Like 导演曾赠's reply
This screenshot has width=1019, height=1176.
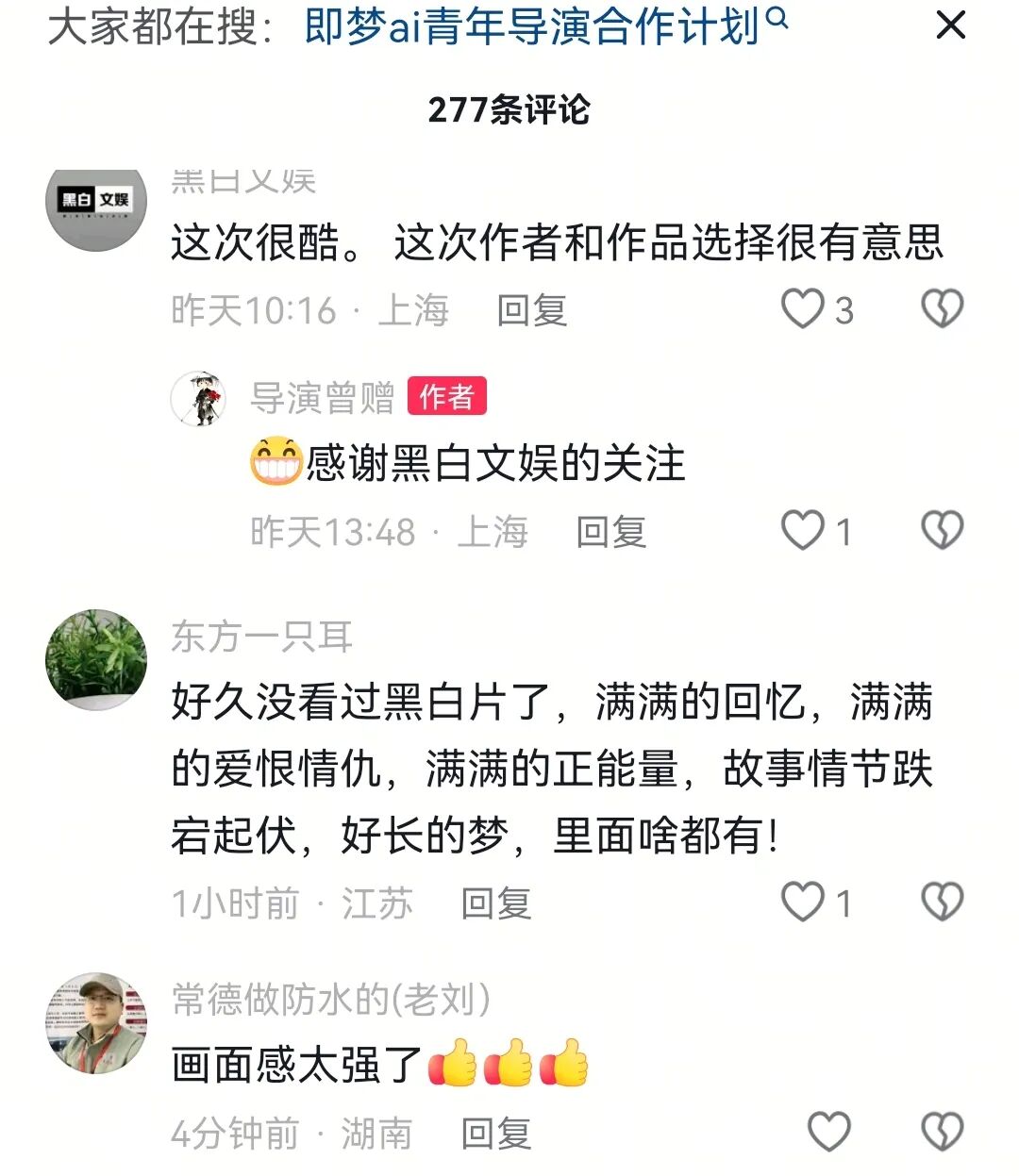[803, 530]
